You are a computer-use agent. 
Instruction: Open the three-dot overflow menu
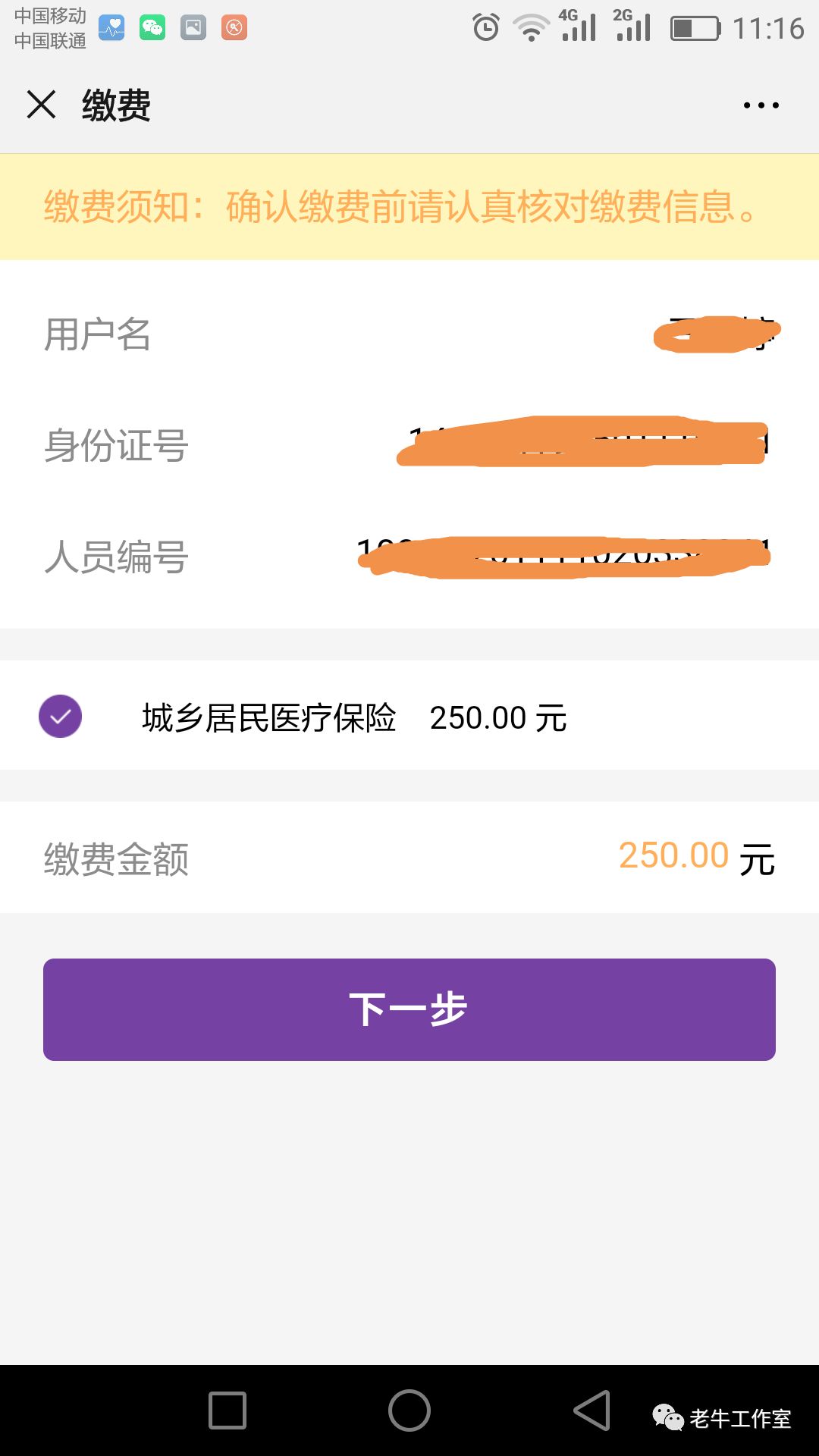click(761, 105)
